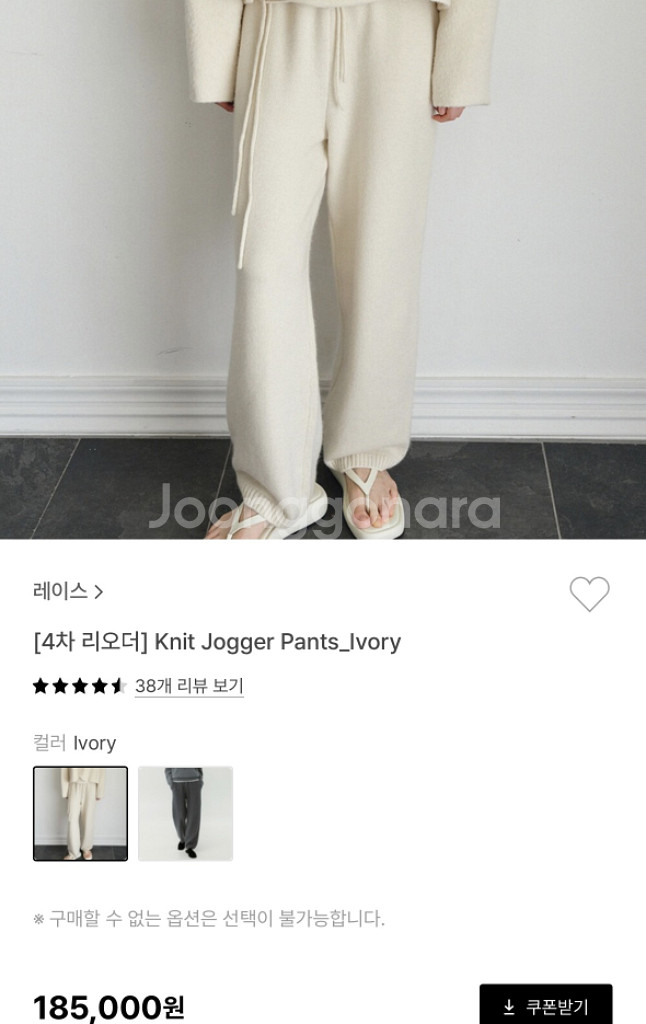The image size is (646, 1024).
Task: View the 38개 리뷰 보기 reviews link
Action: (x=189, y=686)
